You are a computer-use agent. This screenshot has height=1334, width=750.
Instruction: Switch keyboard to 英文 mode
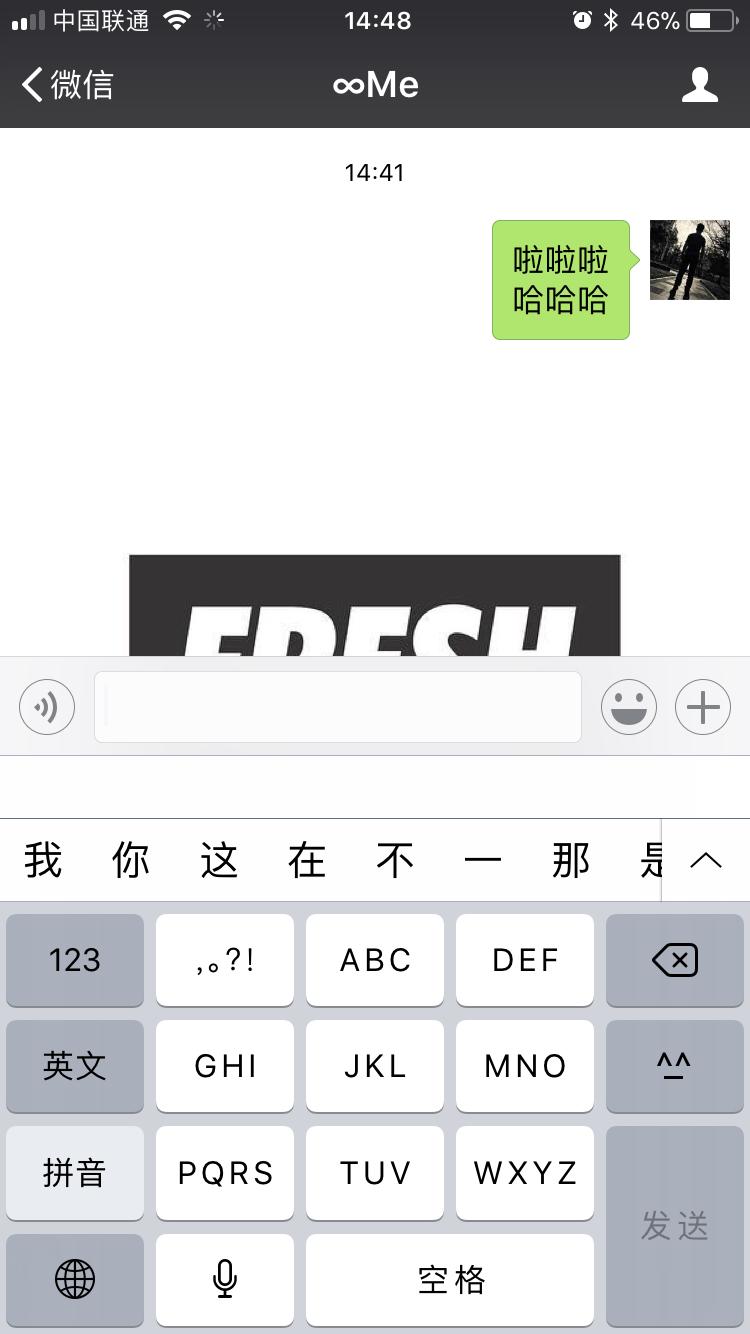pos(75,1066)
